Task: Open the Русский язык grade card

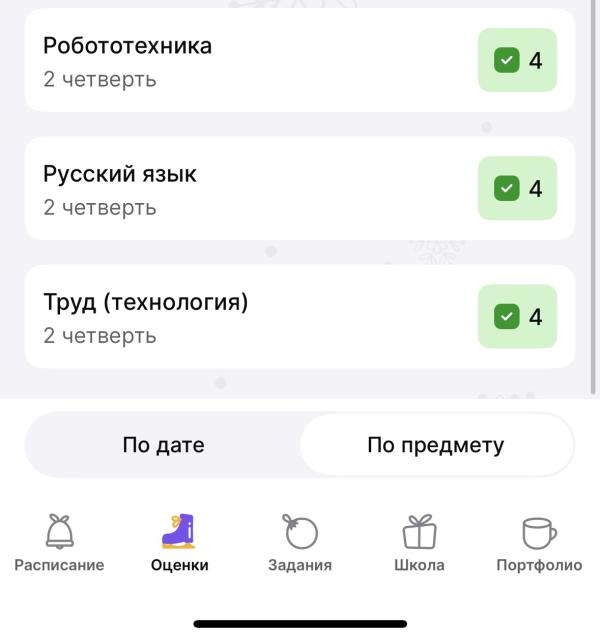Action: click(x=299, y=189)
